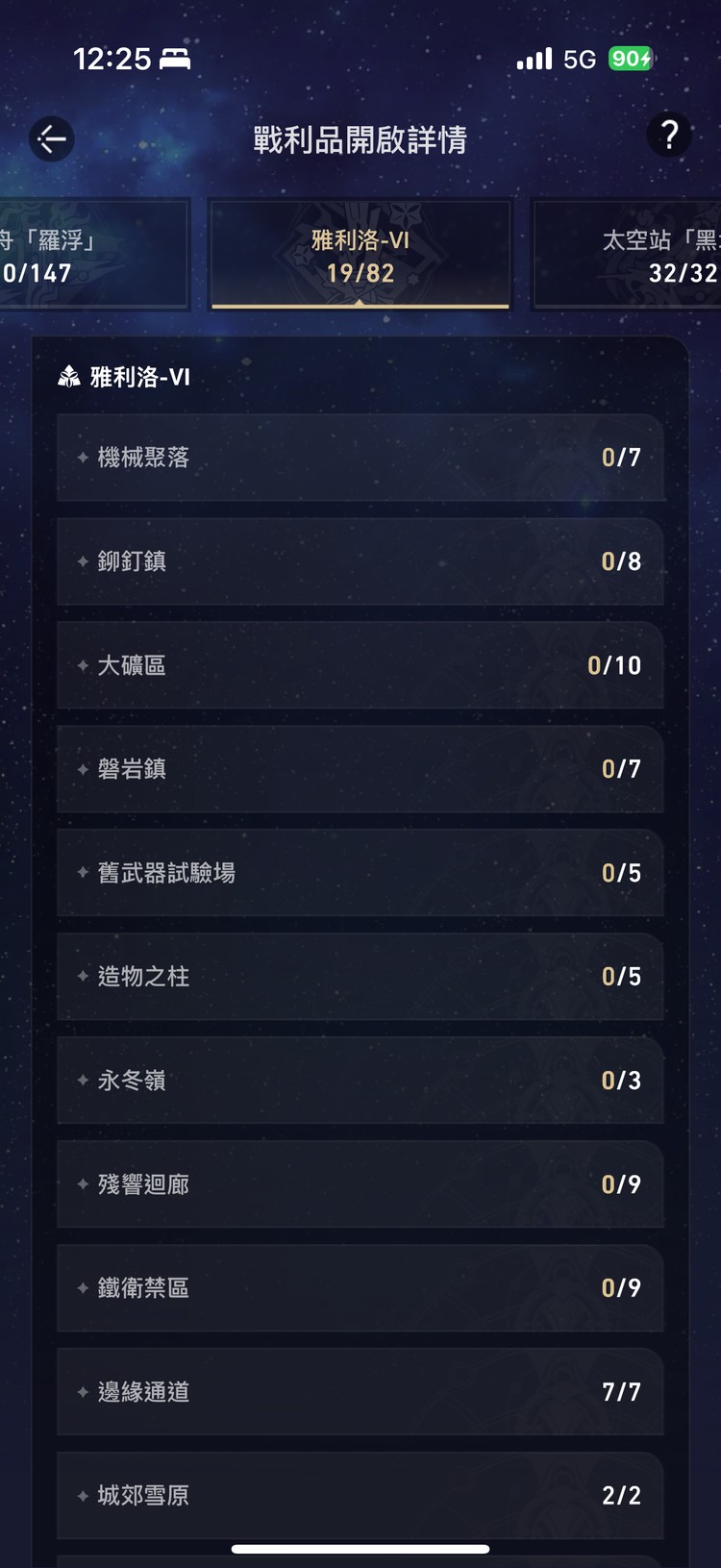Open the 鐵衛禁區 entry
The width and height of the screenshot is (721, 1568).
point(360,1288)
